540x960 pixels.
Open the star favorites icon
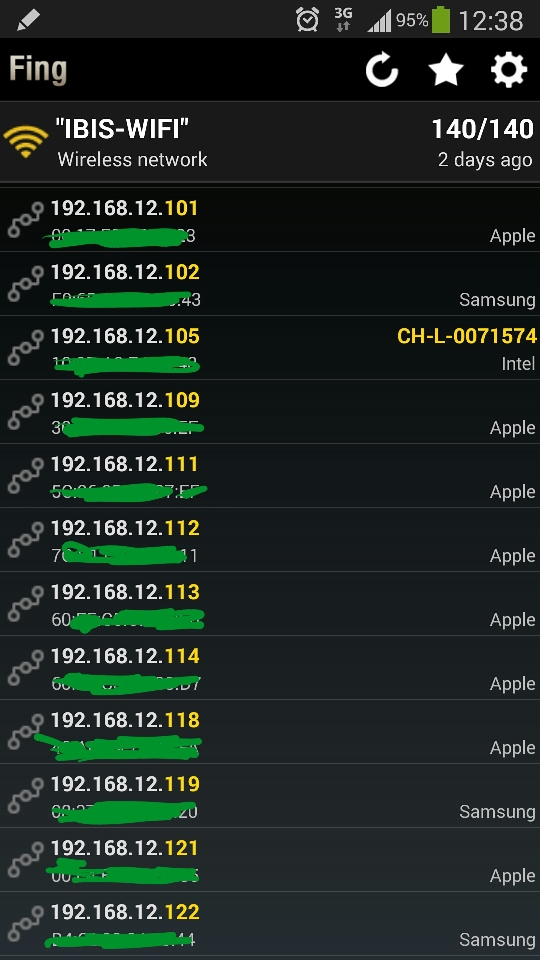pos(446,70)
